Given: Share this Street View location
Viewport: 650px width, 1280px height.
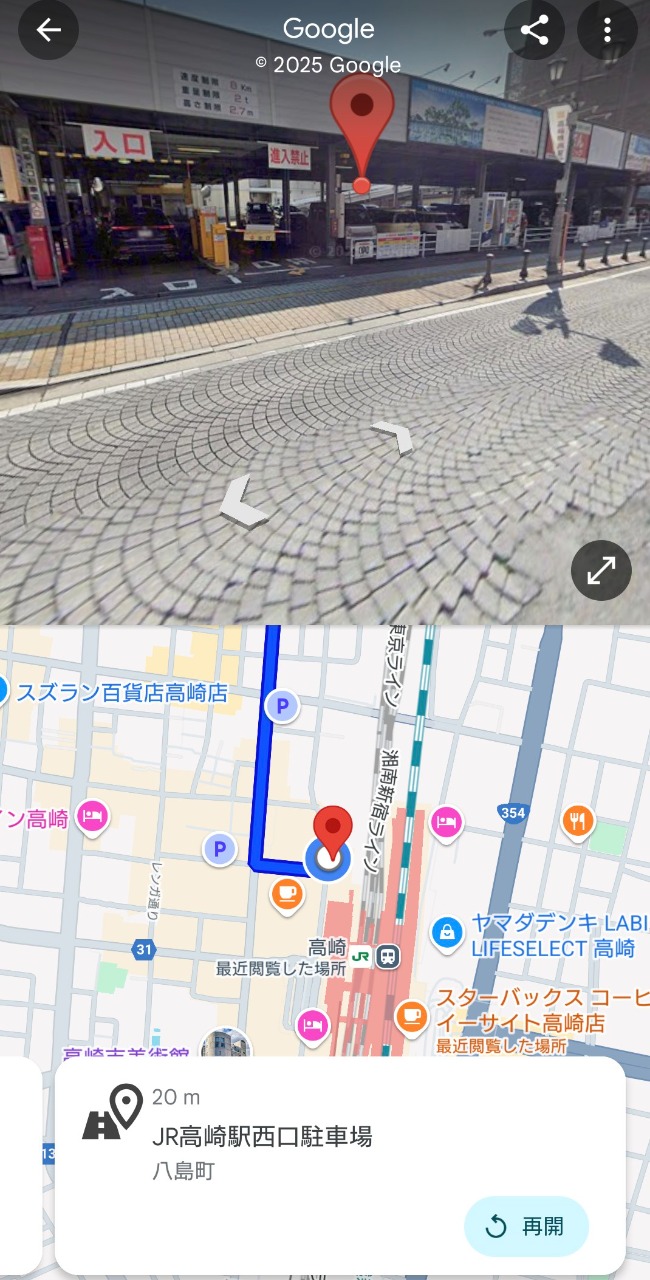Looking at the screenshot, I should point(535,30).
